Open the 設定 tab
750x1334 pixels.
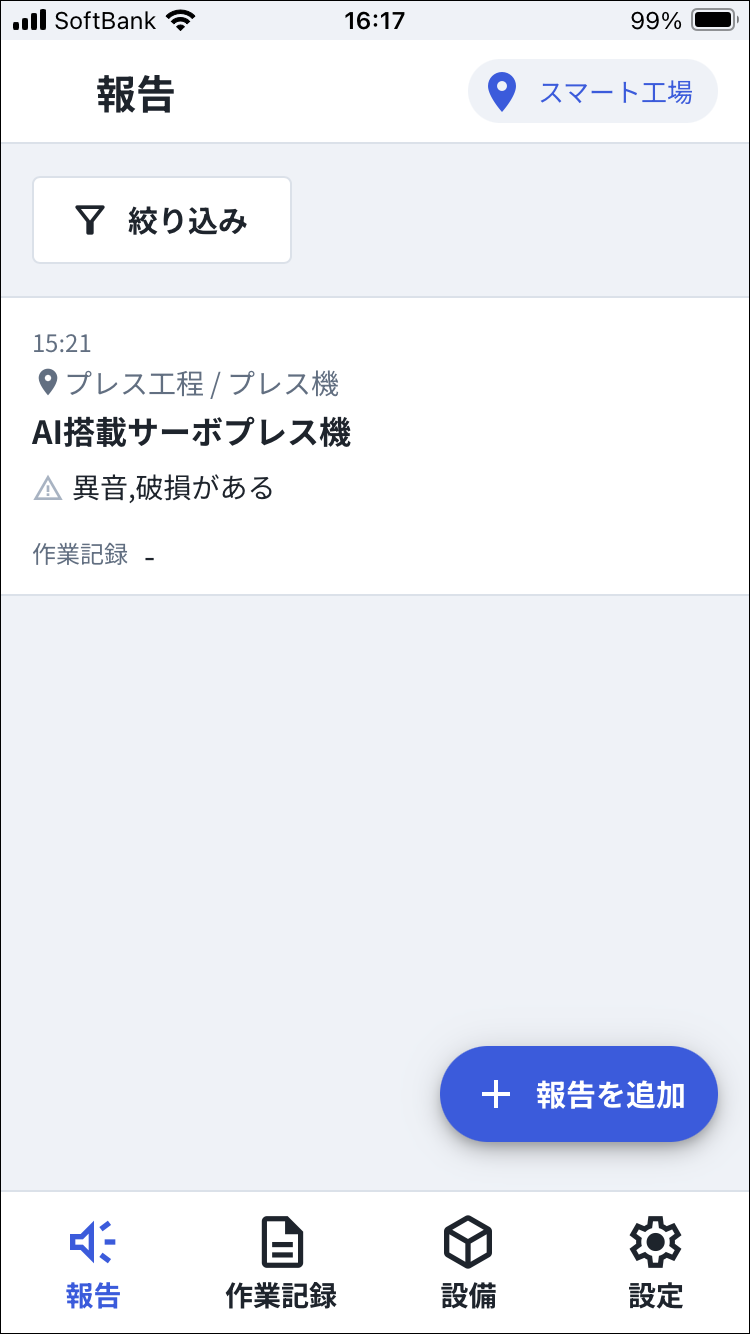pos(656,1263)
